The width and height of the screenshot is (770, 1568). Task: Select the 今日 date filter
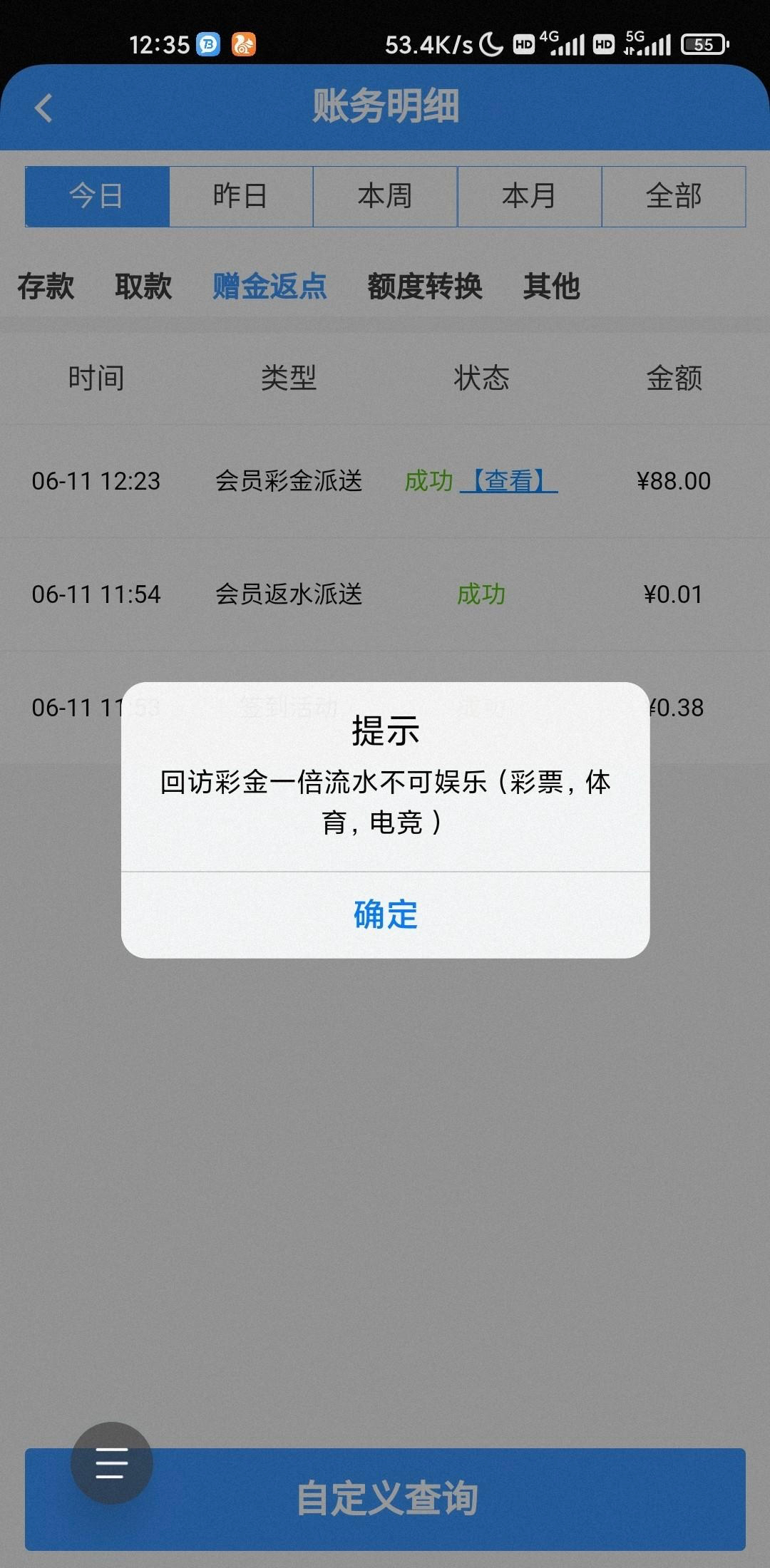pos(97,196)
